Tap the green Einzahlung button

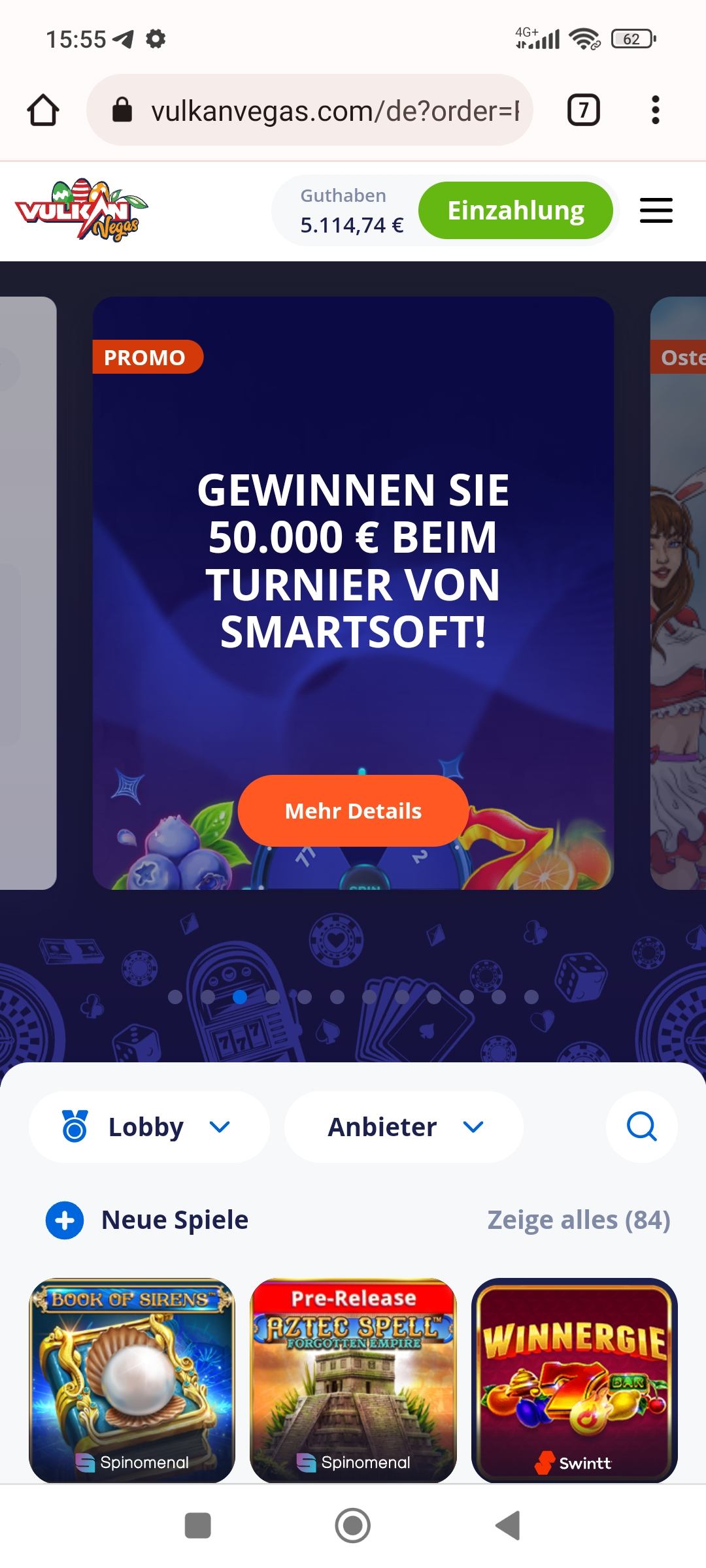(515, 210)
